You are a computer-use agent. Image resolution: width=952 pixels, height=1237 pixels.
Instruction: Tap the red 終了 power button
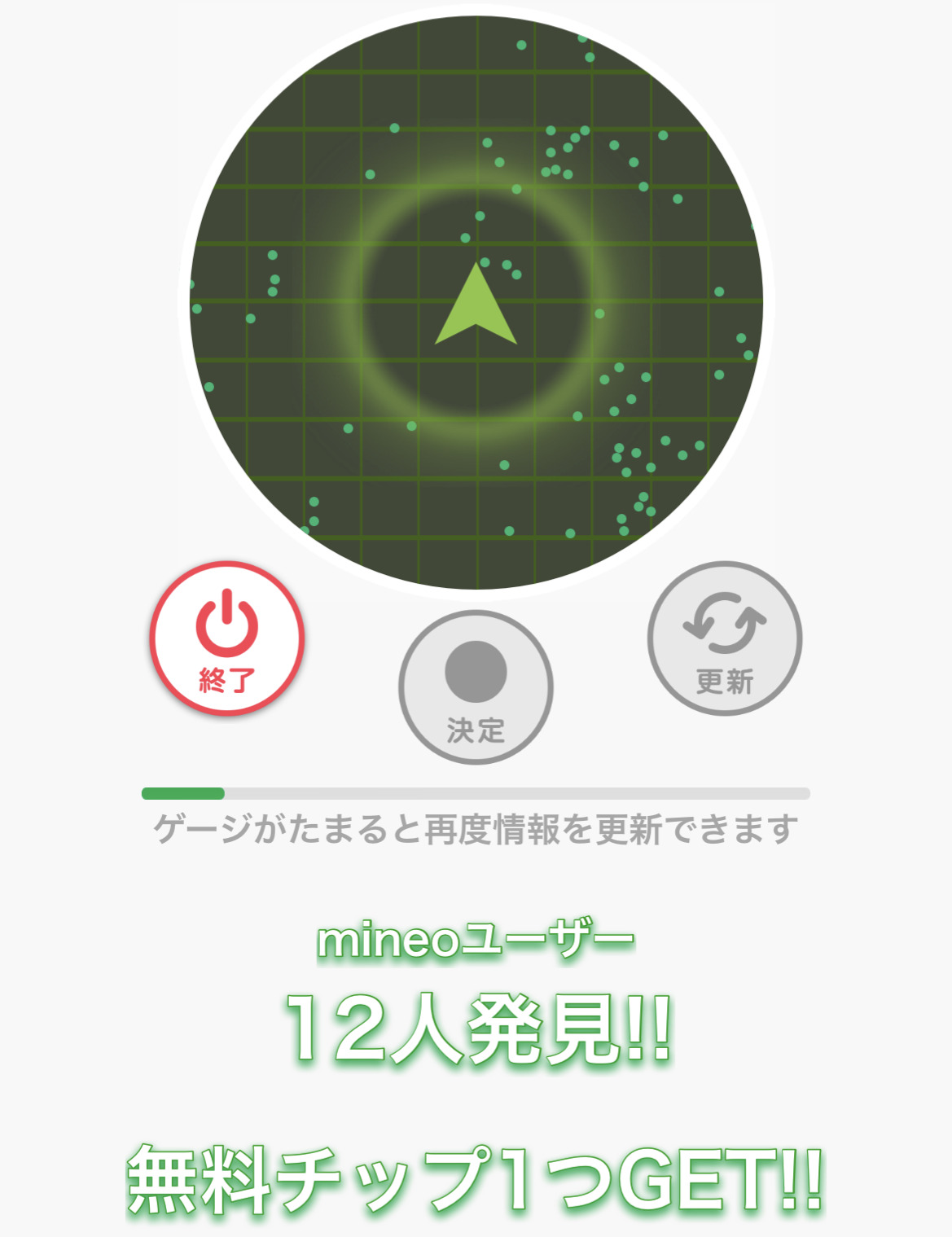tap(226, 638)
